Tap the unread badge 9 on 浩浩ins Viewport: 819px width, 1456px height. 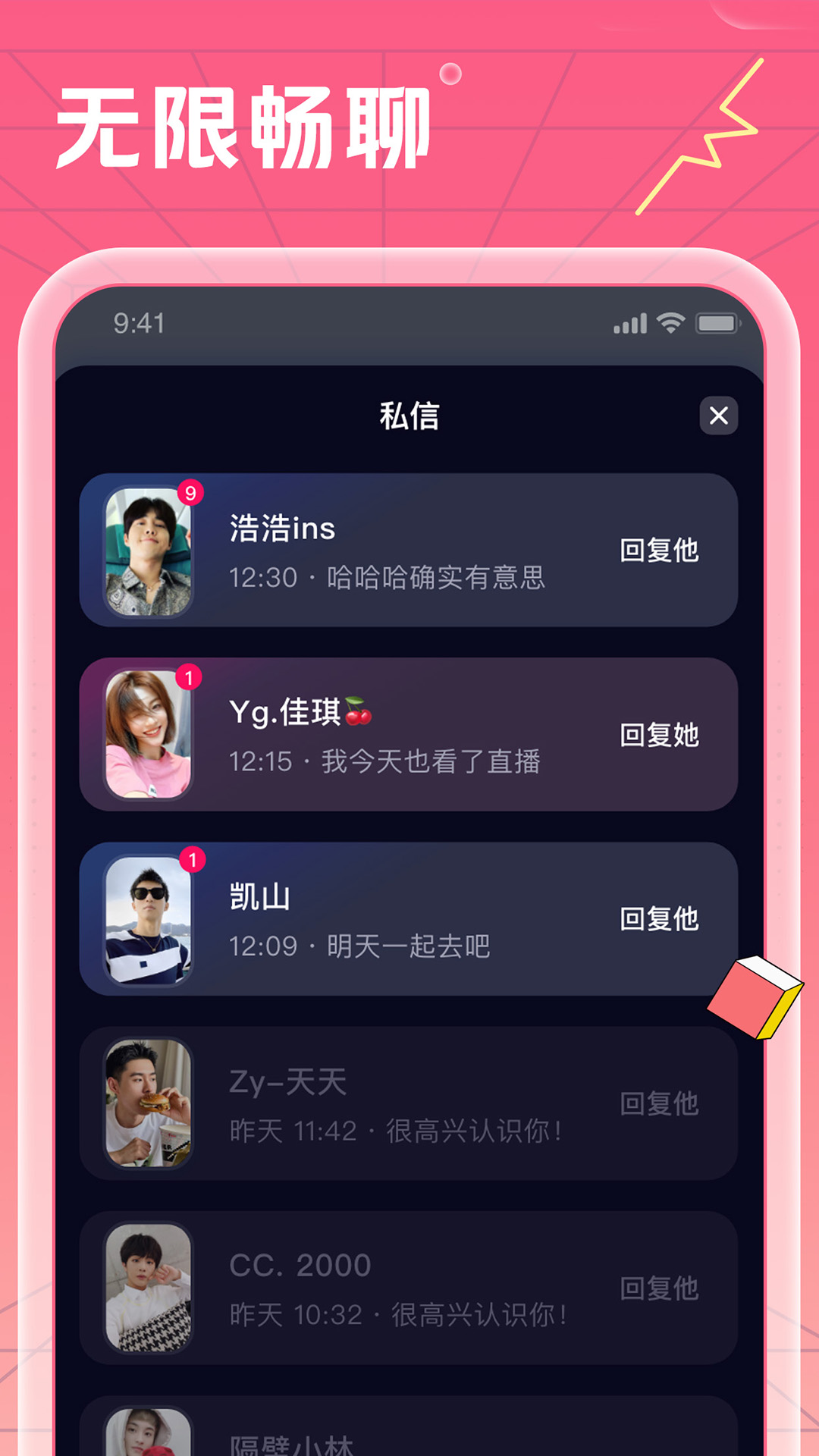(x=190, y=491)
